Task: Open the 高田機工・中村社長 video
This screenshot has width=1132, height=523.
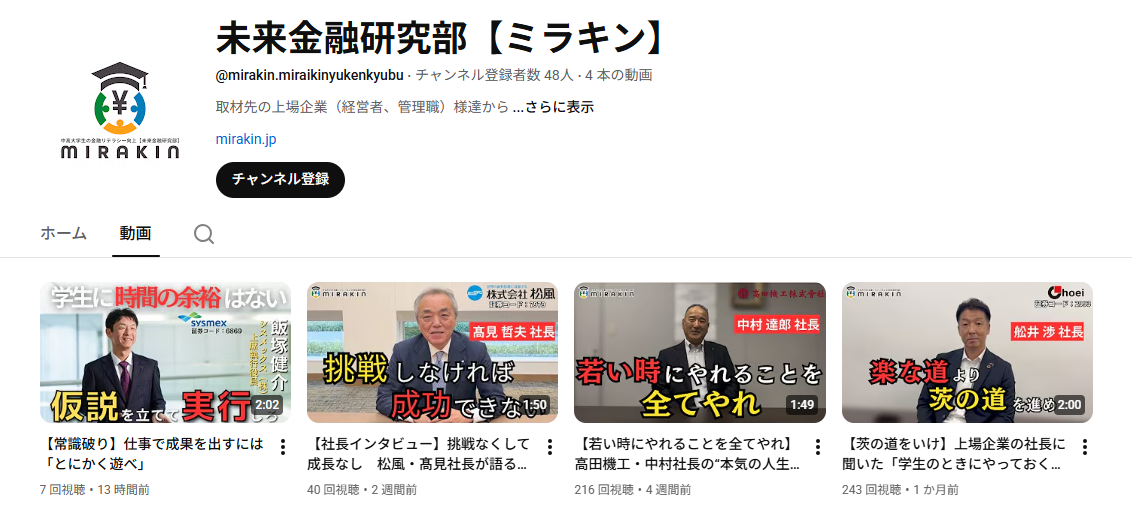Action: [x=700, y=352]
